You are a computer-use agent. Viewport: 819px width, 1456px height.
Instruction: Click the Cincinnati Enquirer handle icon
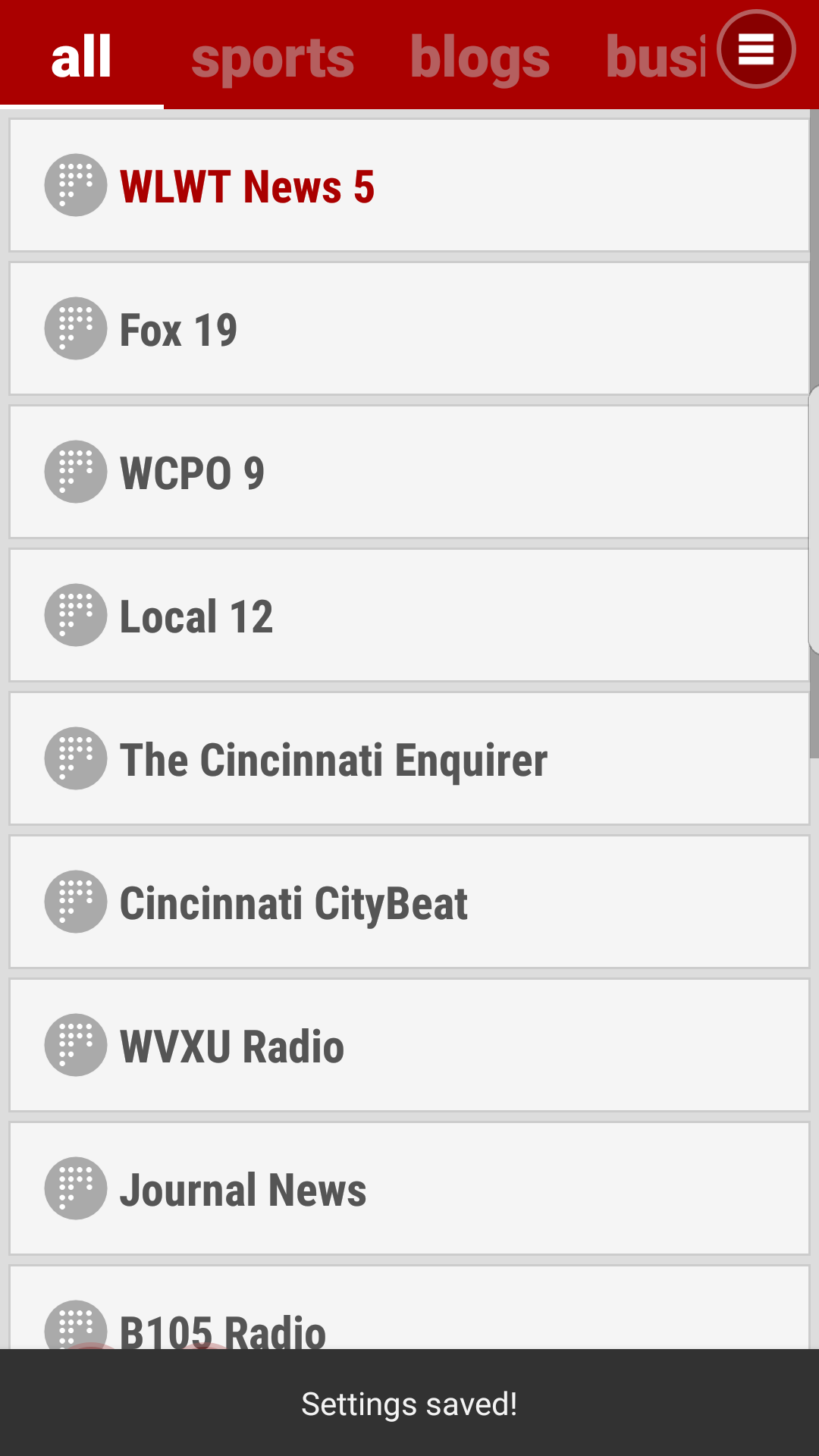[75, 758]
